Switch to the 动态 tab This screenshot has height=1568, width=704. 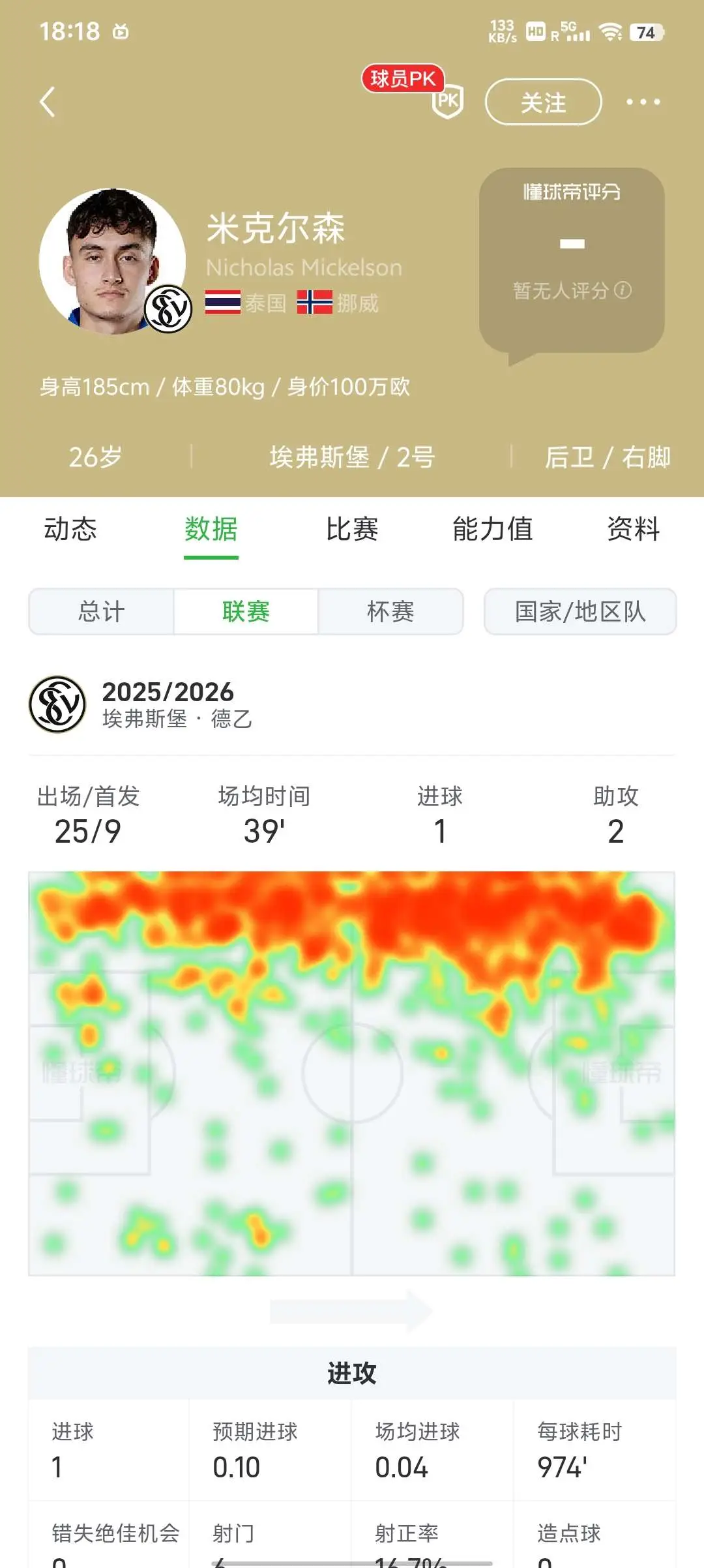click(70, 529)
